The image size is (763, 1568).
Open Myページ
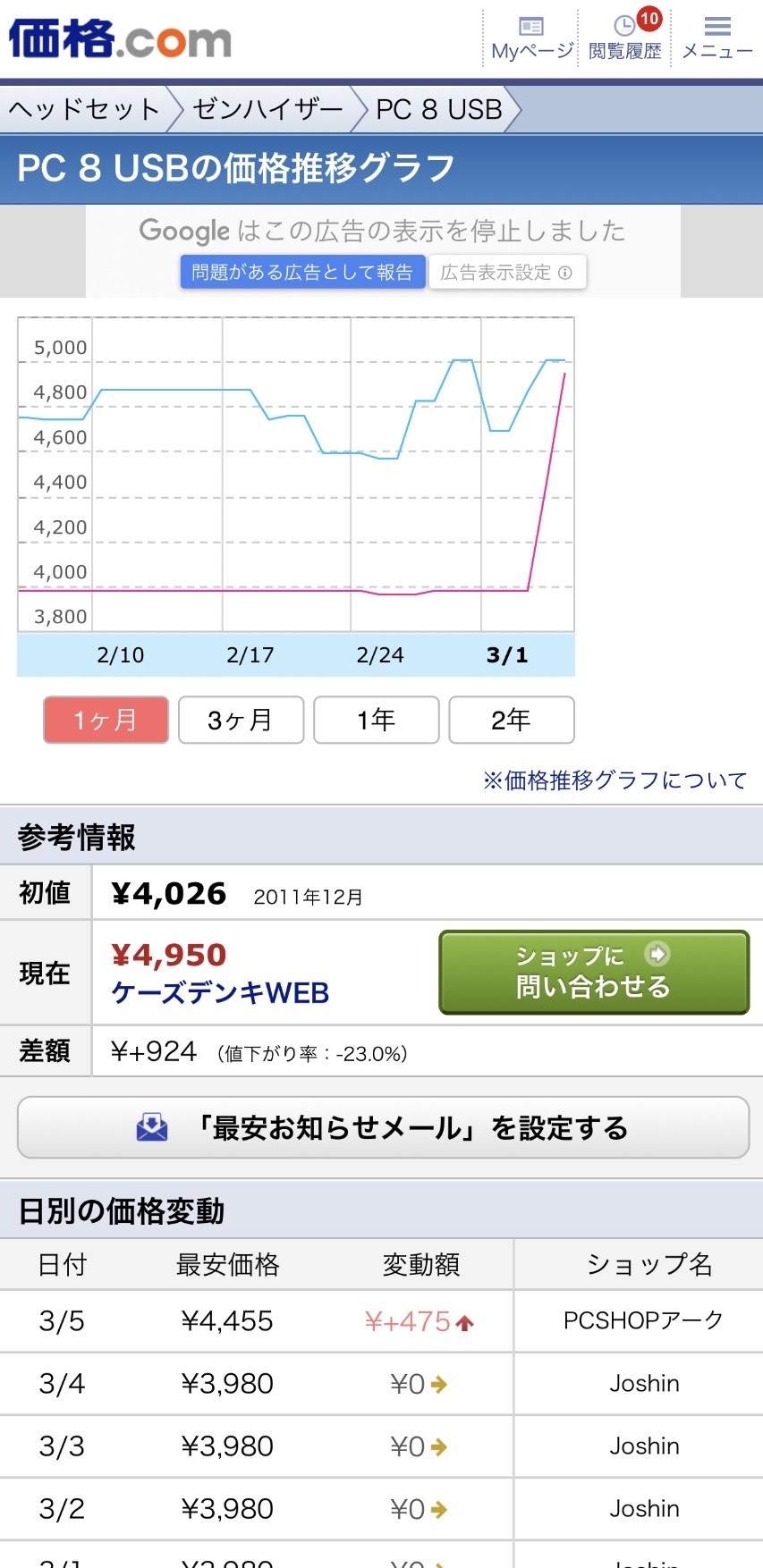tap(531, 38)
